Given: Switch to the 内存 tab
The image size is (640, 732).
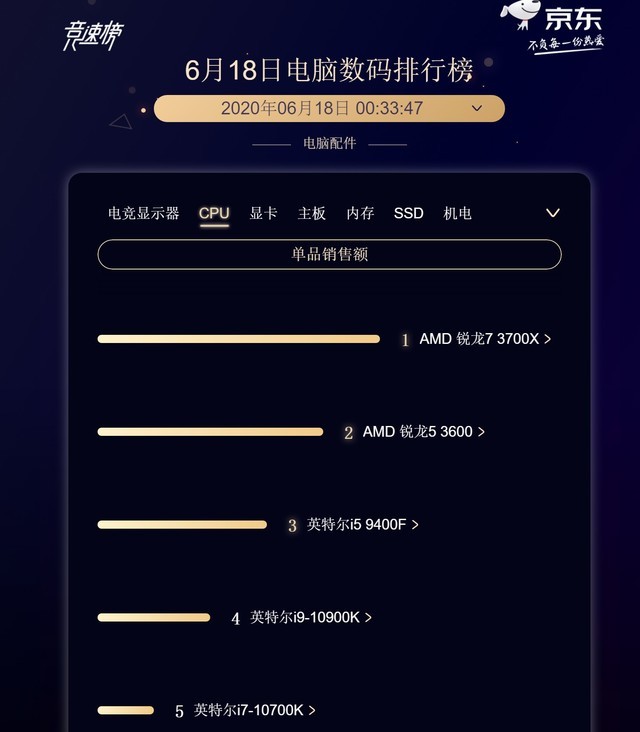Looking at the screenshot, I should tap(360, 213).
